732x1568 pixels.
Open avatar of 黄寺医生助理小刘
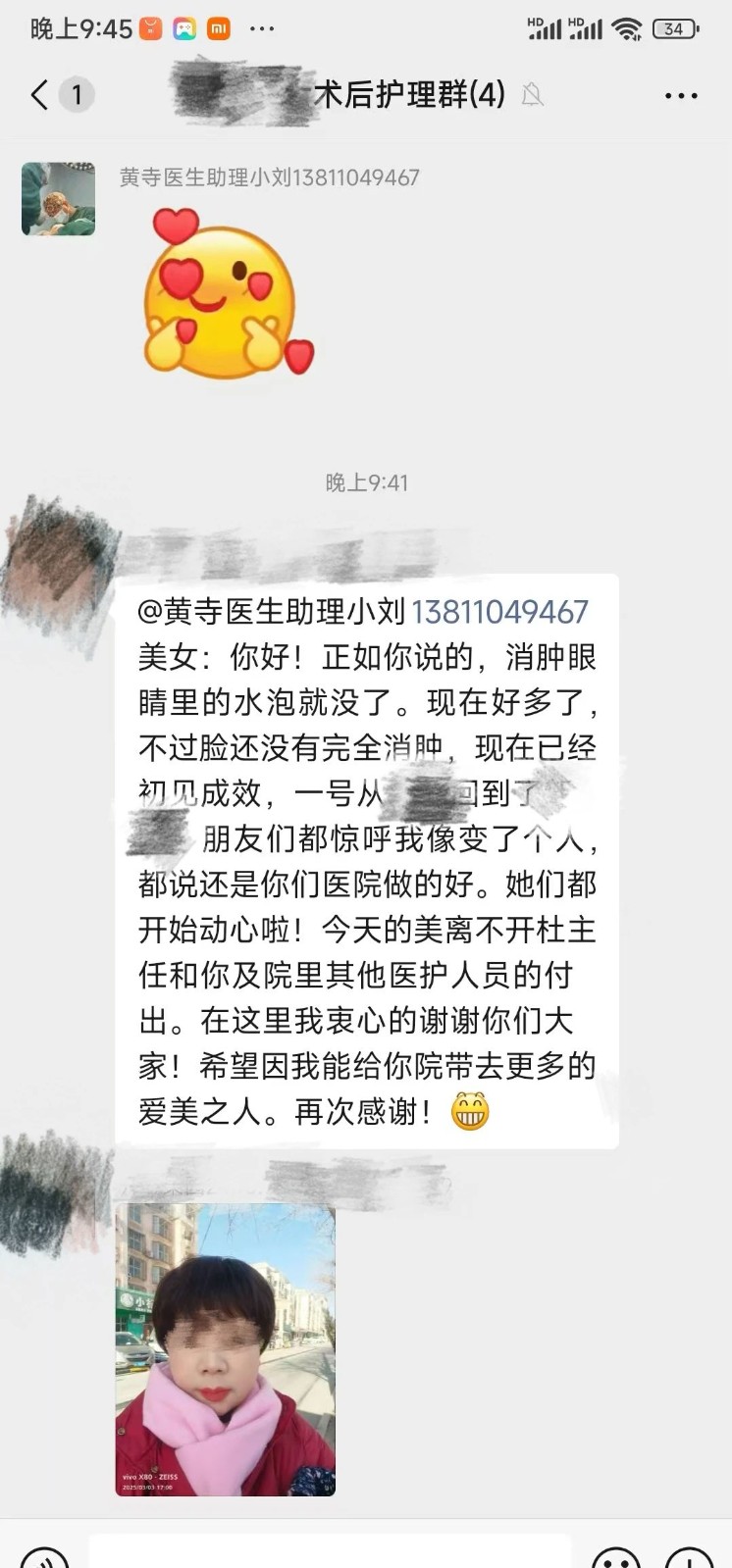58,199
